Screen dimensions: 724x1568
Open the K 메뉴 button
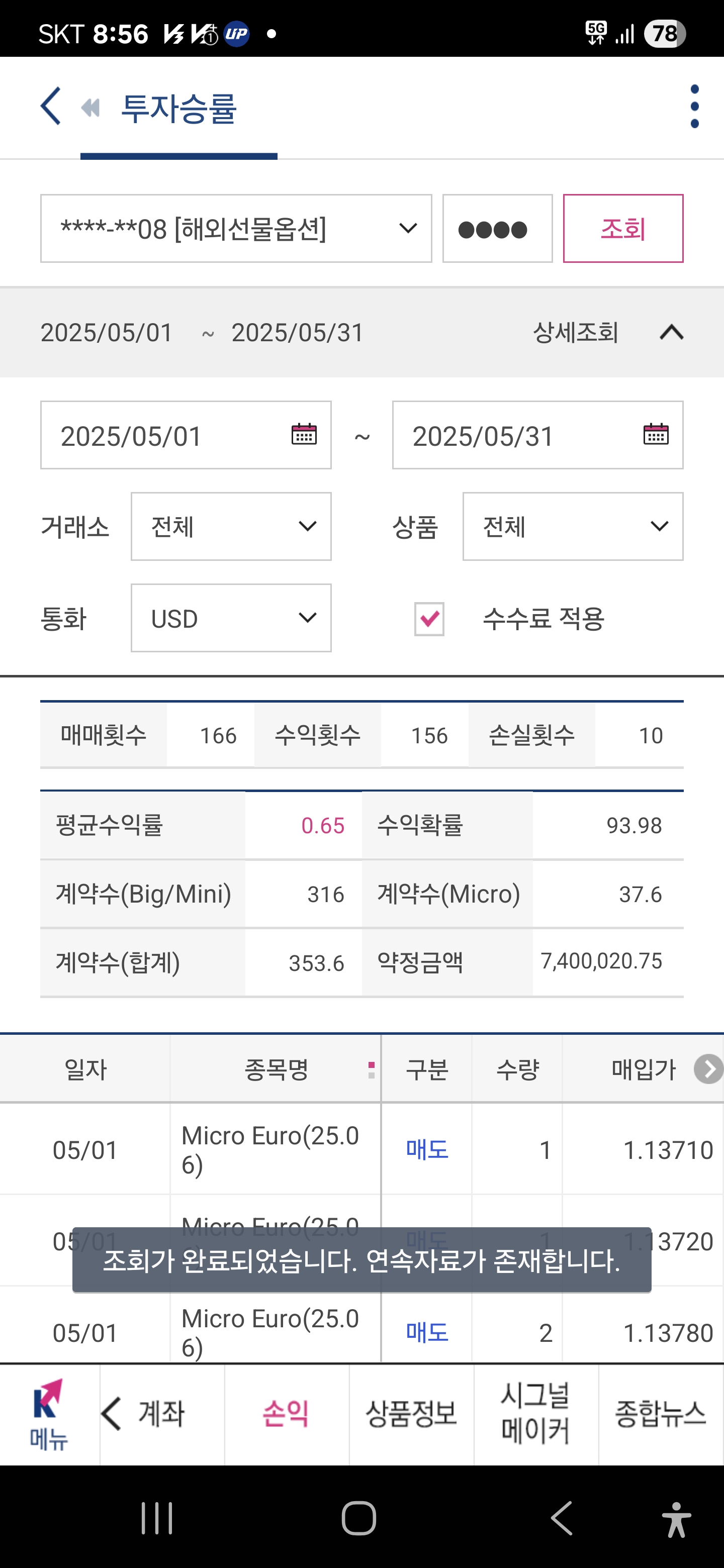coord(49,1415)
